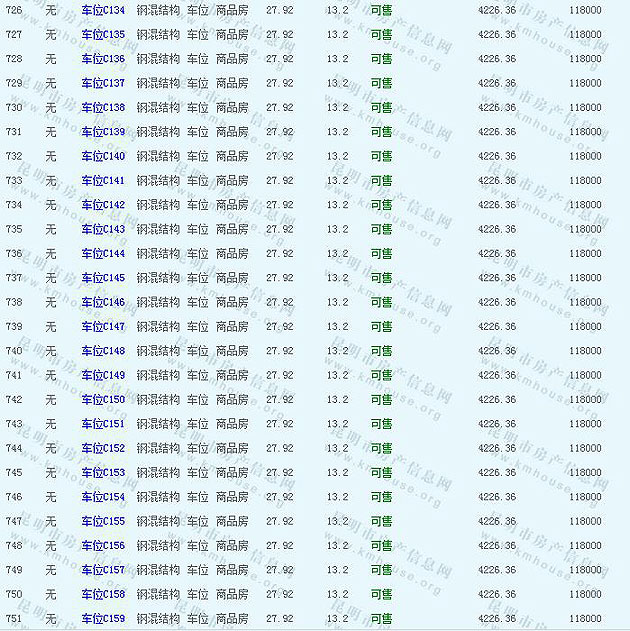Select the 车位C156 link
The width and height of the screenshot is (630, 631).
pyautogui.click(x=103, y=545)
